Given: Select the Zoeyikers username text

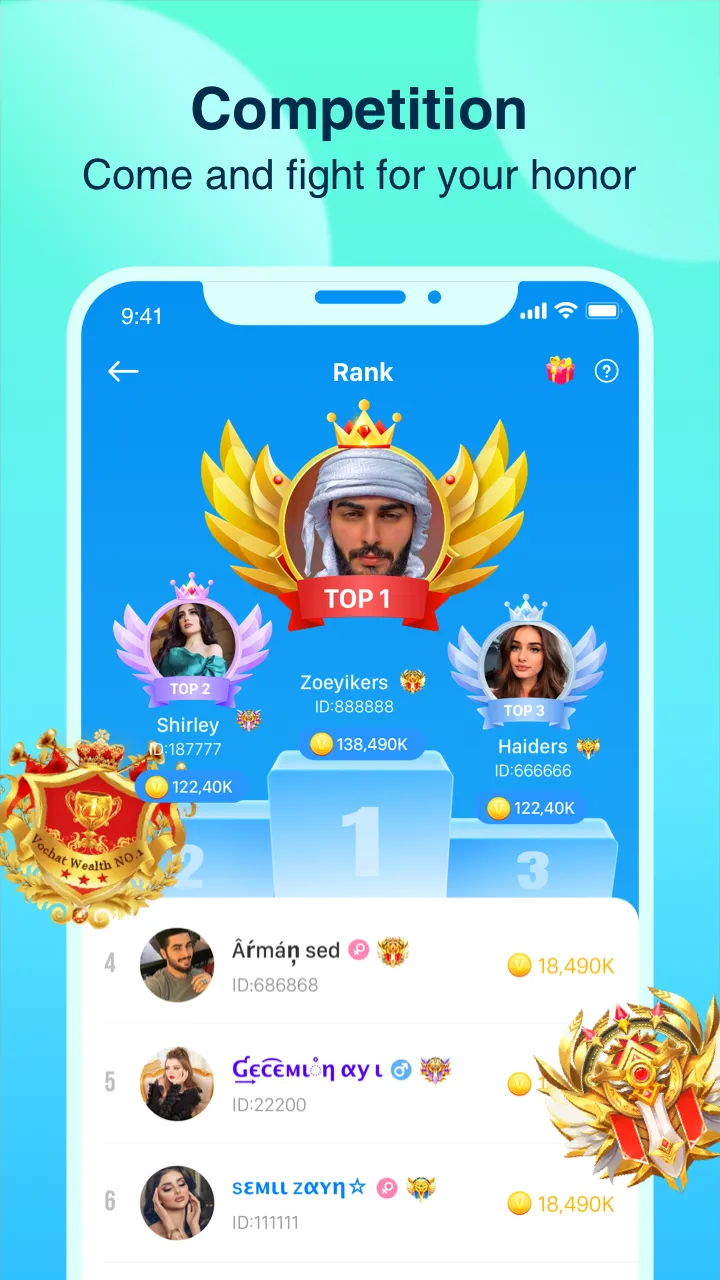Looking at the screenshot, I should (346, 682).
